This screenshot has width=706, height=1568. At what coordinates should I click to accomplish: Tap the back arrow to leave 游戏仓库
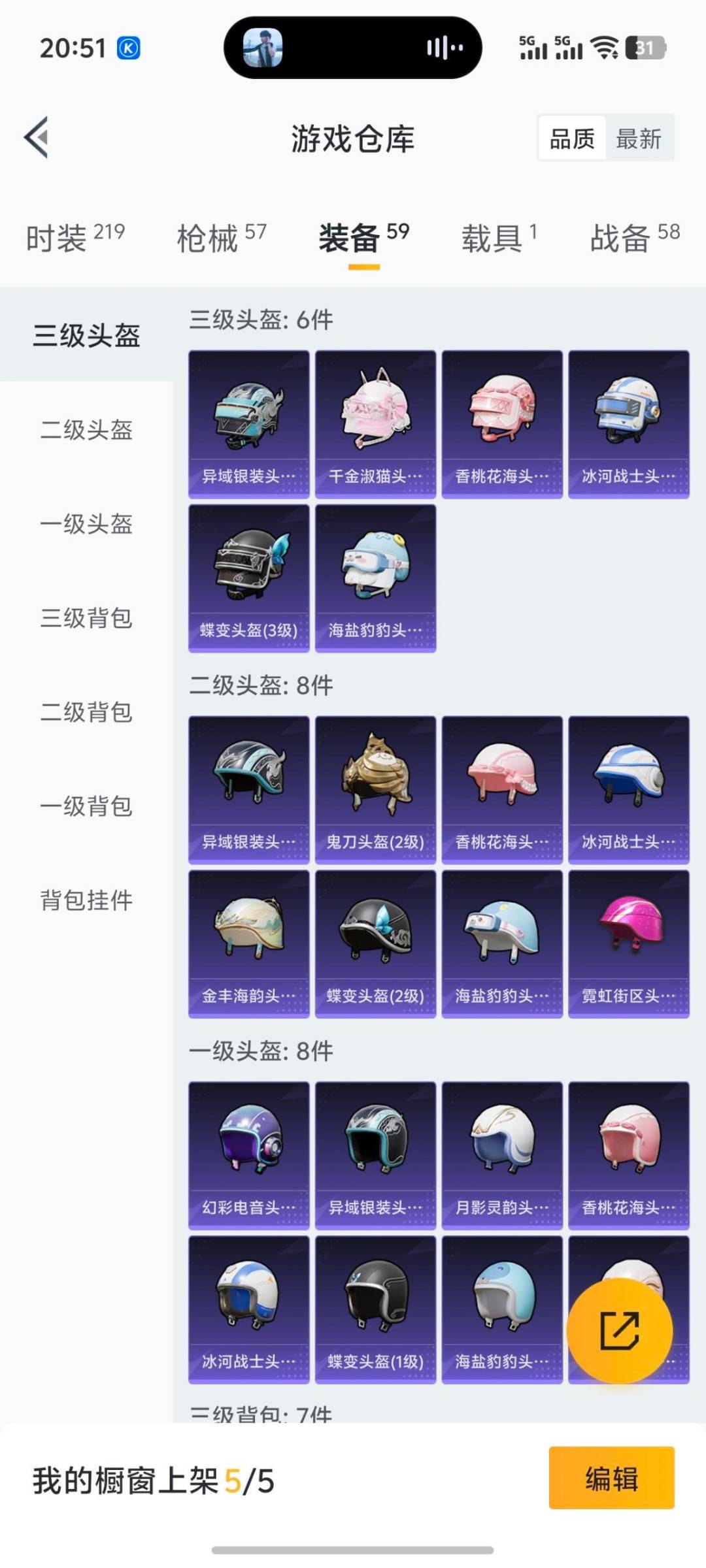point(37,137)
